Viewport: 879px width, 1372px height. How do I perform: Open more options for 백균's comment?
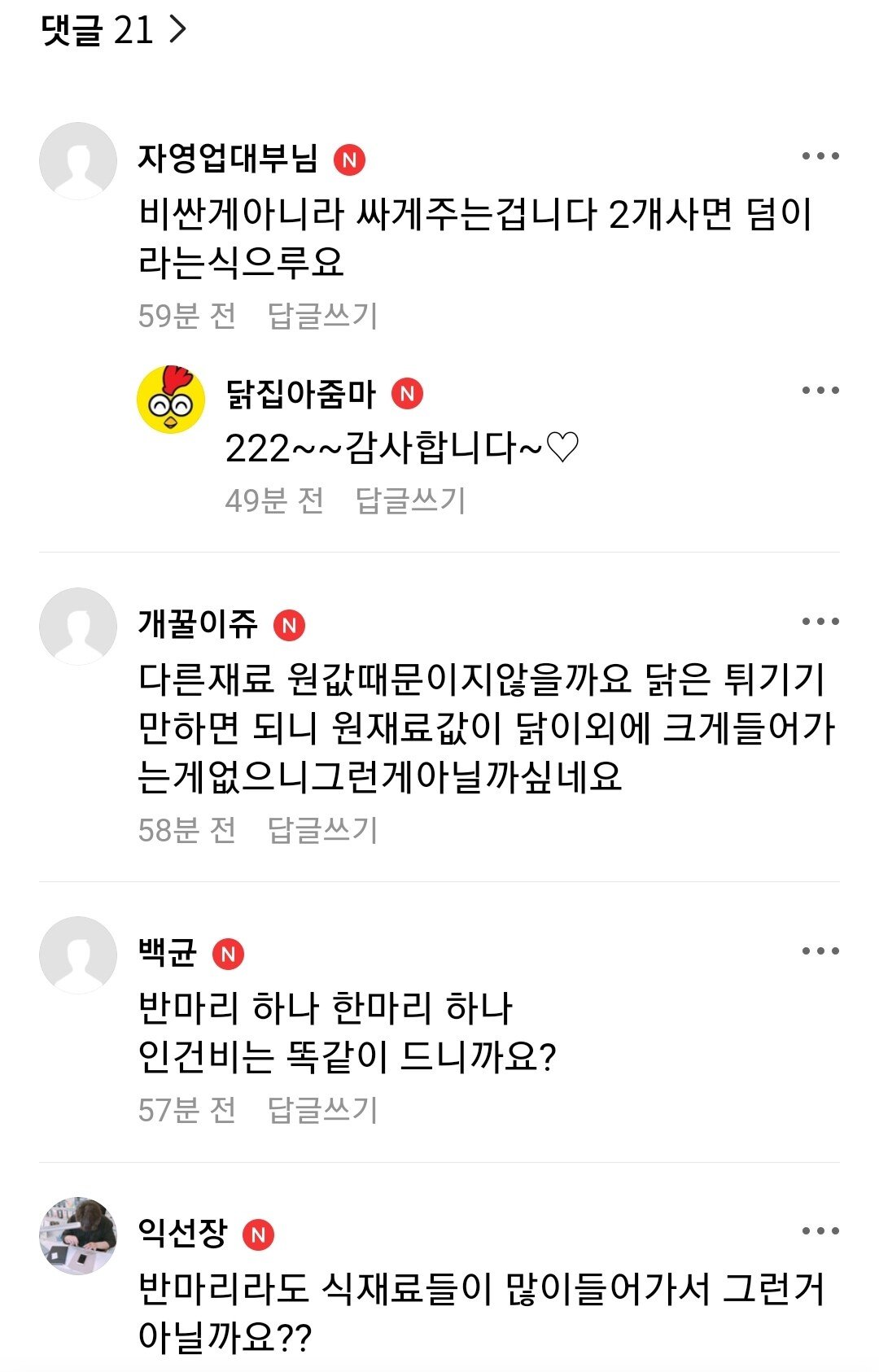(820, 950)
